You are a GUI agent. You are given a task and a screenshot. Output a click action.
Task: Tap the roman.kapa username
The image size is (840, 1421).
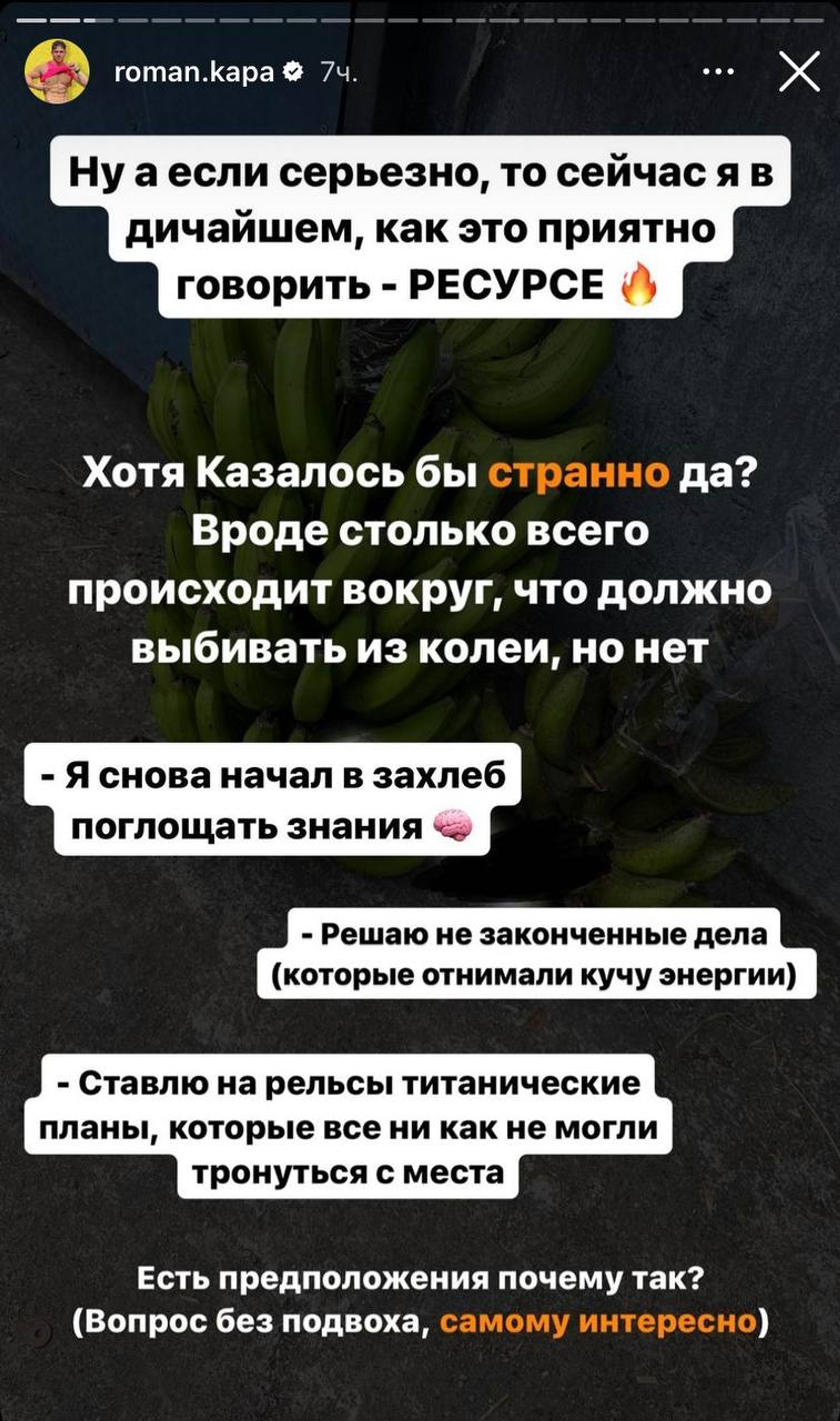(x=194, y=72)
